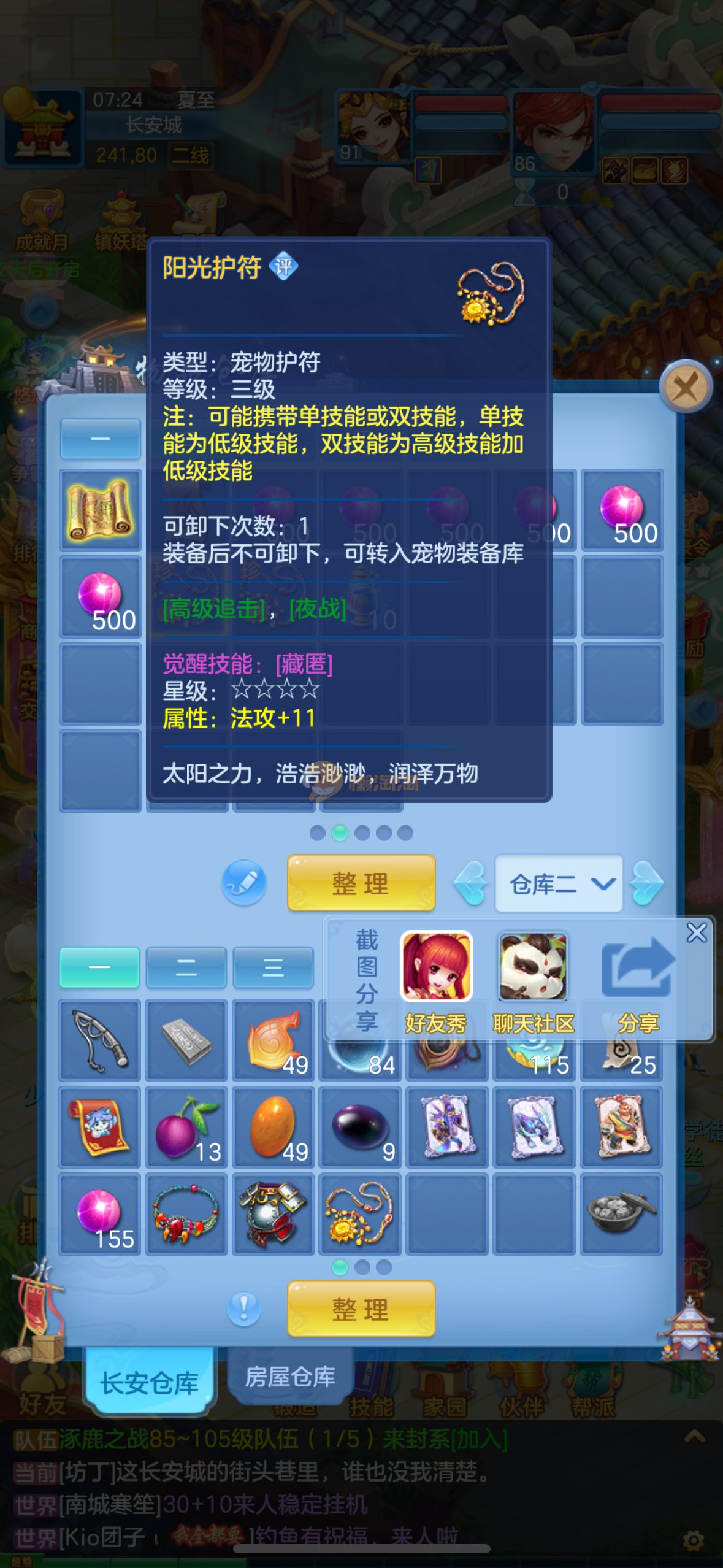Go to the previous warehouse arrow

coord(471,883)
